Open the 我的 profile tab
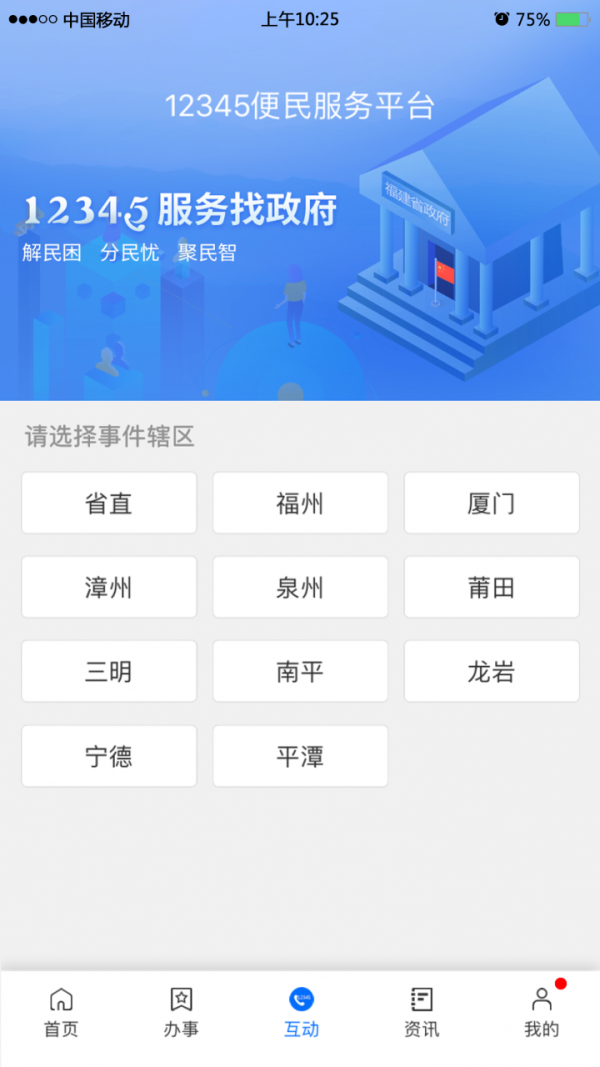This screenshot has width=600, height=1067. tap(541, 1012)
